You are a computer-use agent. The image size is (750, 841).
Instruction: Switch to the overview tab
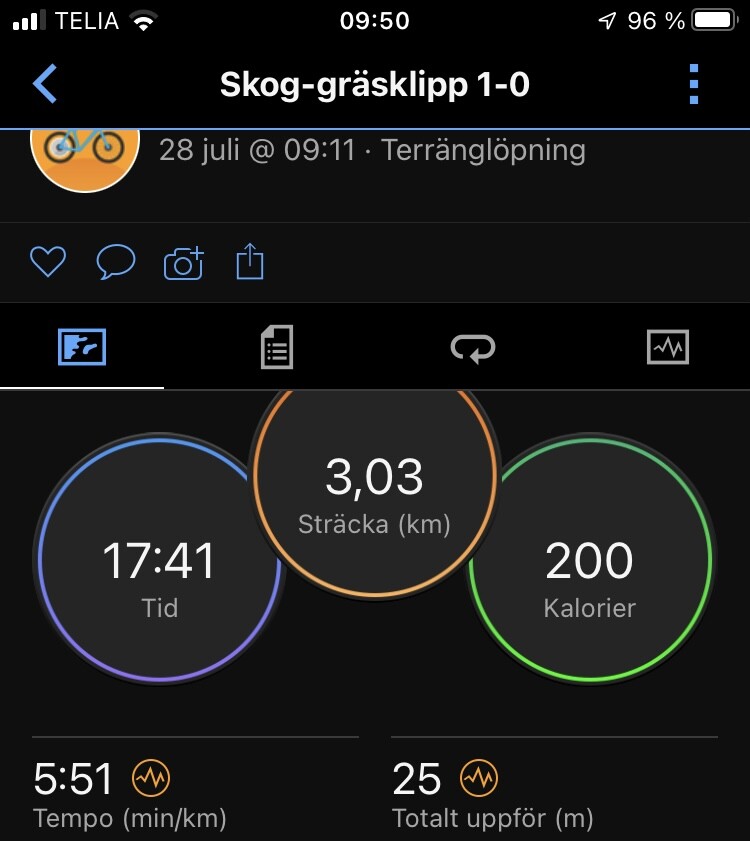(x=82, y=348)
